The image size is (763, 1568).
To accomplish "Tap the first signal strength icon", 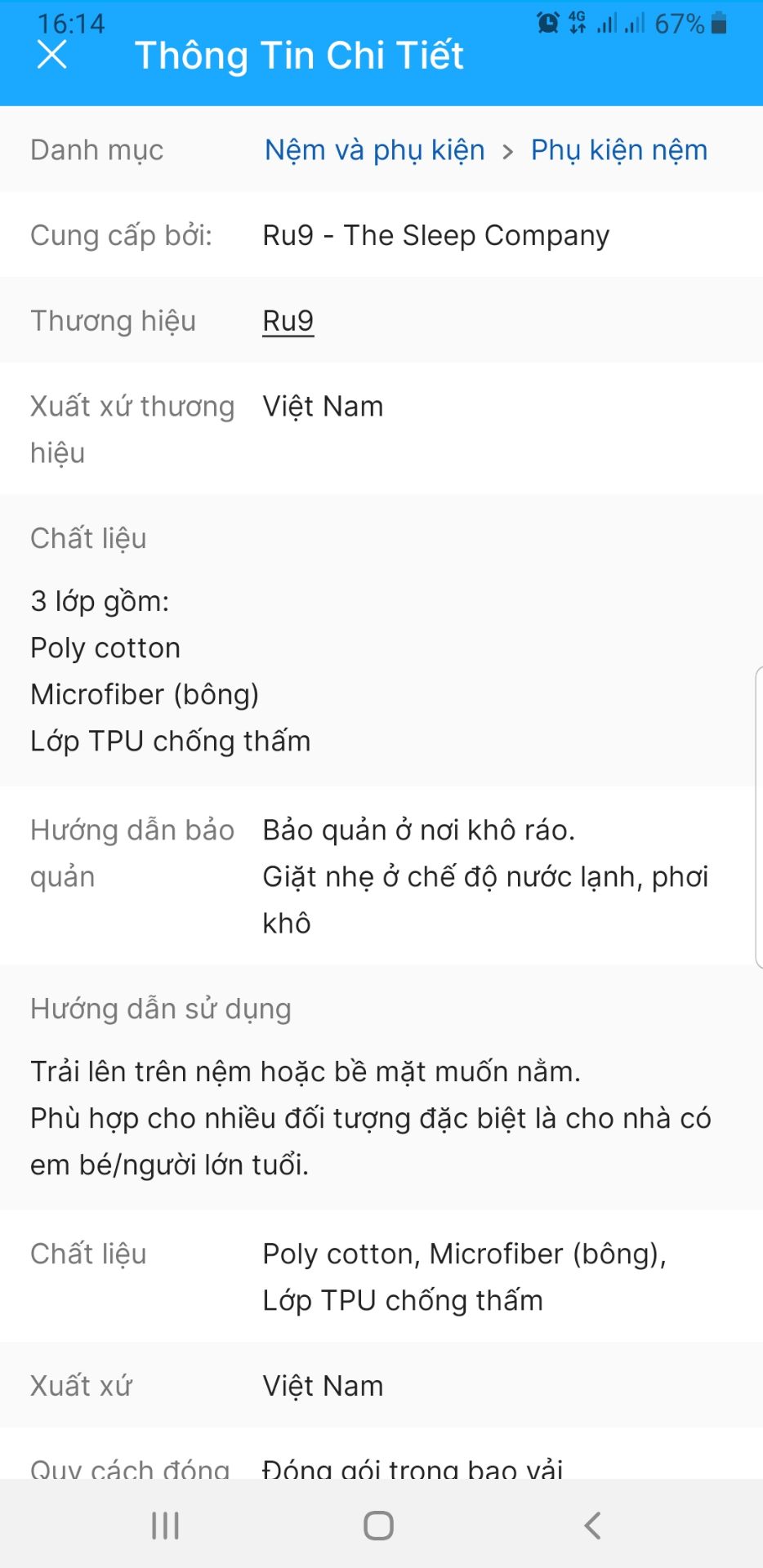I will pyautogui.click(x=608, y=24).
